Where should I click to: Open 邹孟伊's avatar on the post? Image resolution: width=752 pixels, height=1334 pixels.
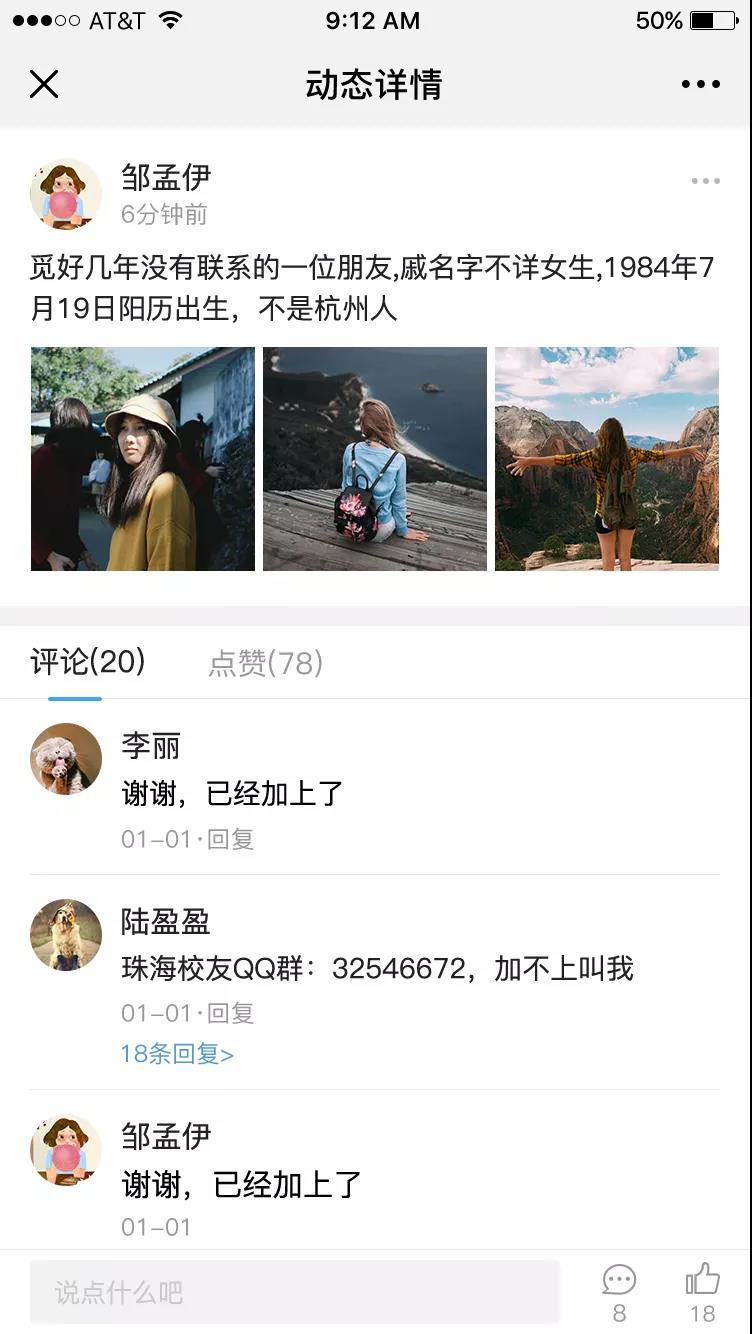pos(66,194)
